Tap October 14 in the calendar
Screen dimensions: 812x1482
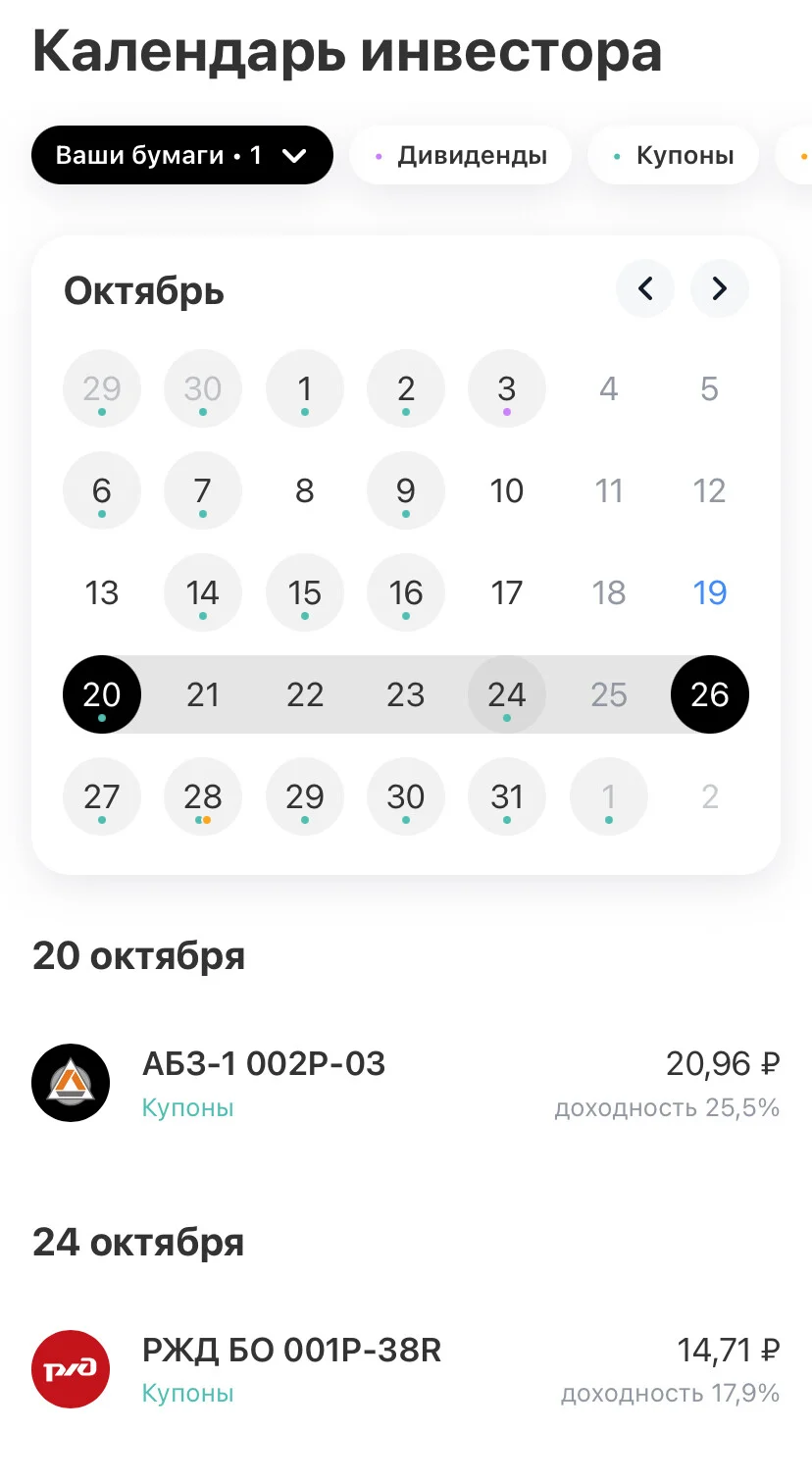[203, 592]
